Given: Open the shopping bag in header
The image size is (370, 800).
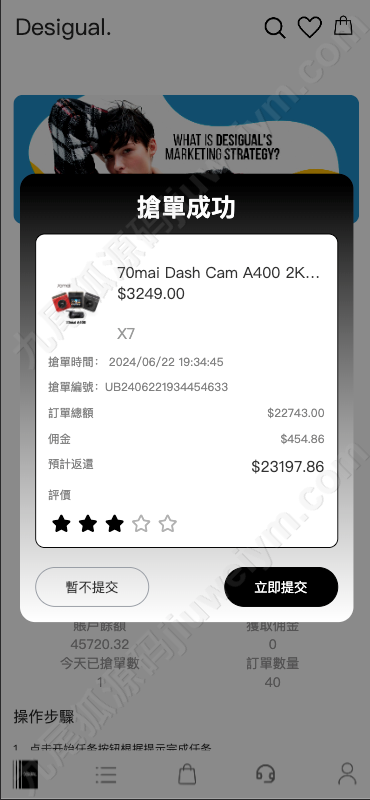Looking at the screenshot, I should 343,26.
